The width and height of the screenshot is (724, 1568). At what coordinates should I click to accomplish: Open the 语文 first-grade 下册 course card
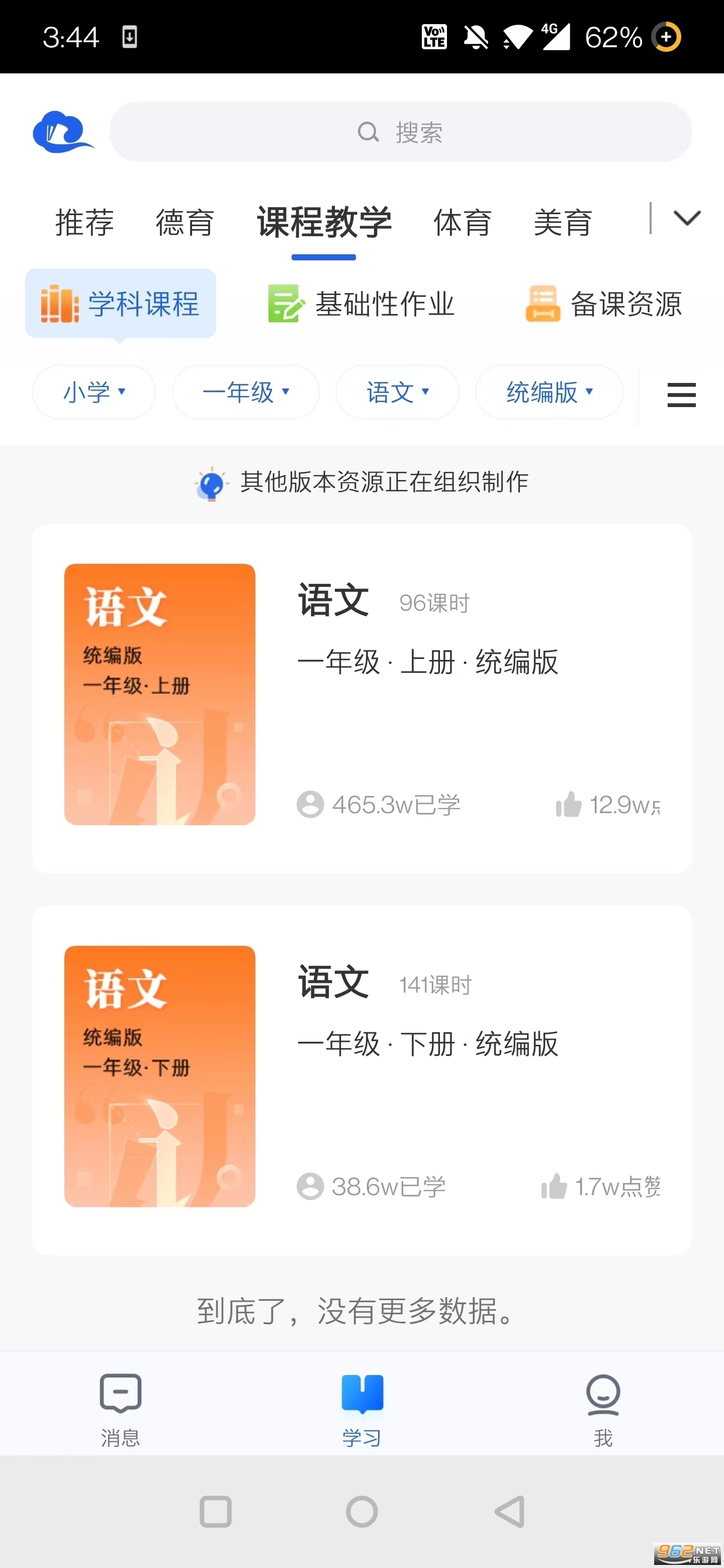point(361,1077)
